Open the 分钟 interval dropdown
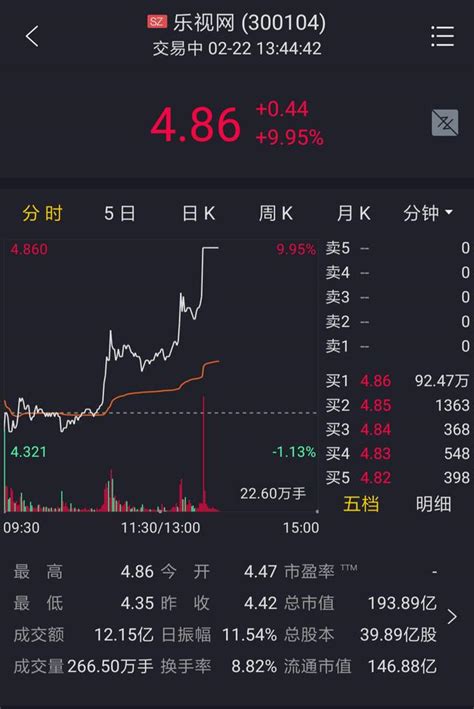Image resolution: width=474 pixels, height=709 pixels. [x=427, y=213]
